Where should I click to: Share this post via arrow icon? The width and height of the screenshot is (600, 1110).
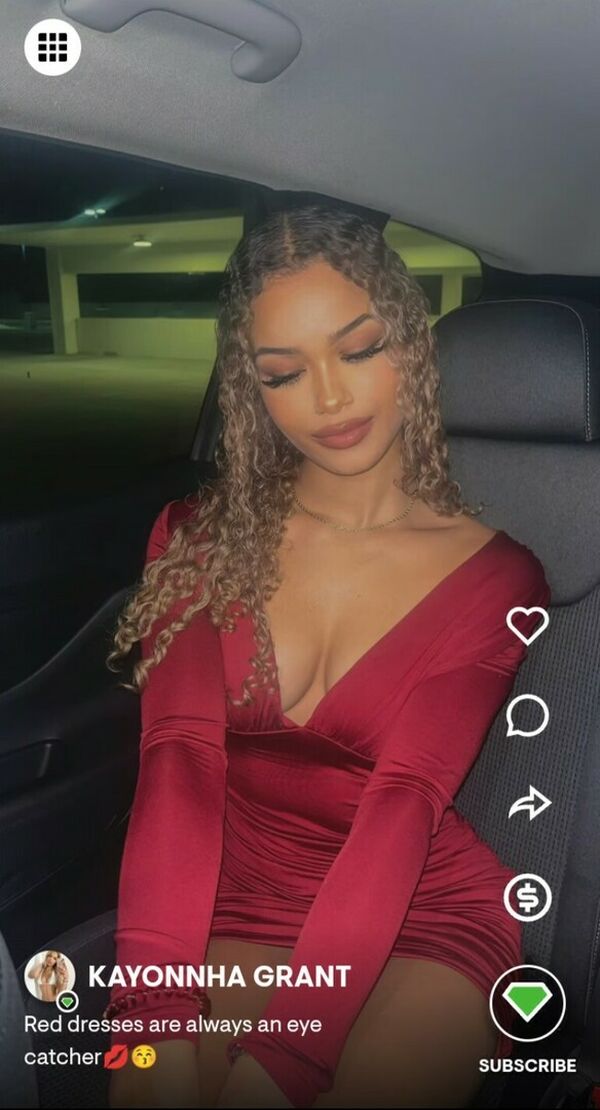point(529,803)
